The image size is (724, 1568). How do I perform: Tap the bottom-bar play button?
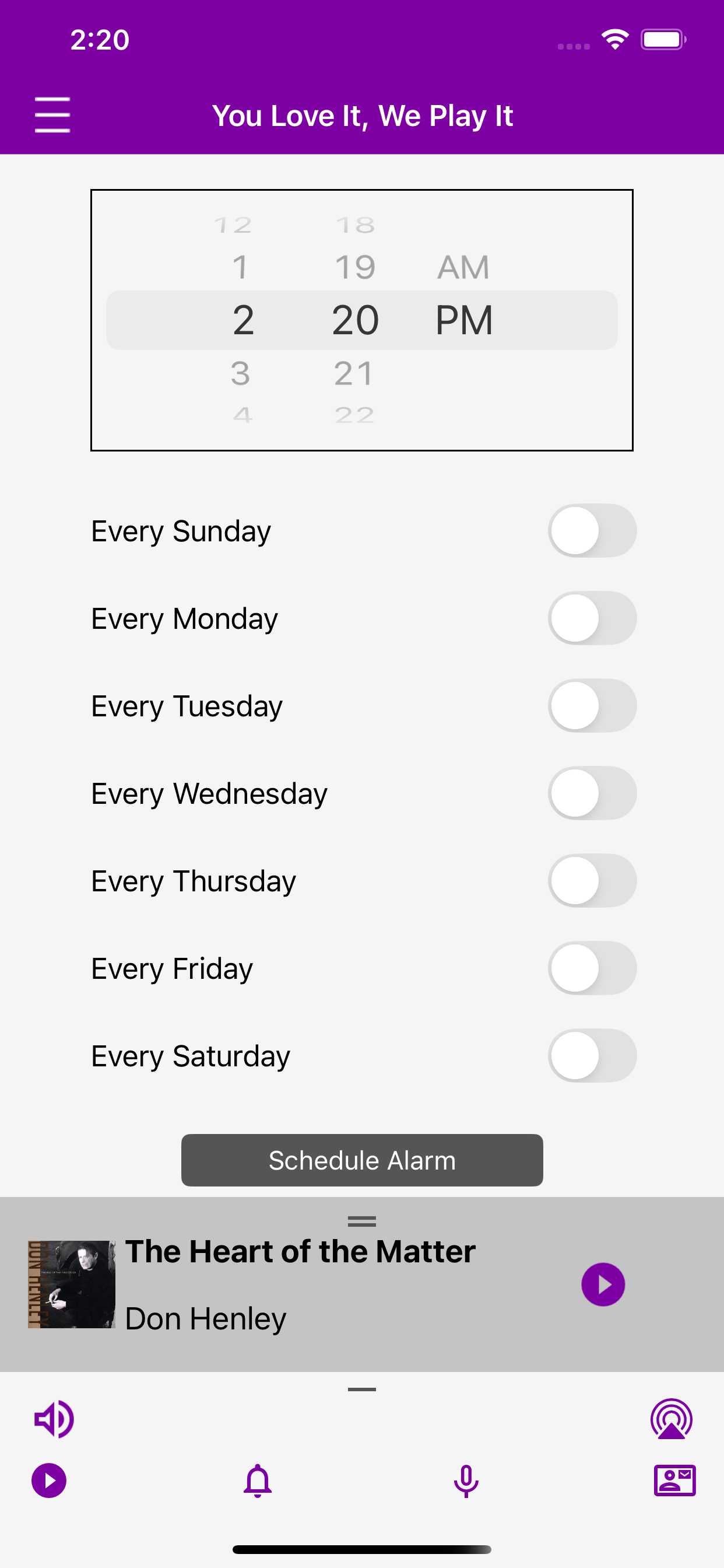coord(48,1480)
